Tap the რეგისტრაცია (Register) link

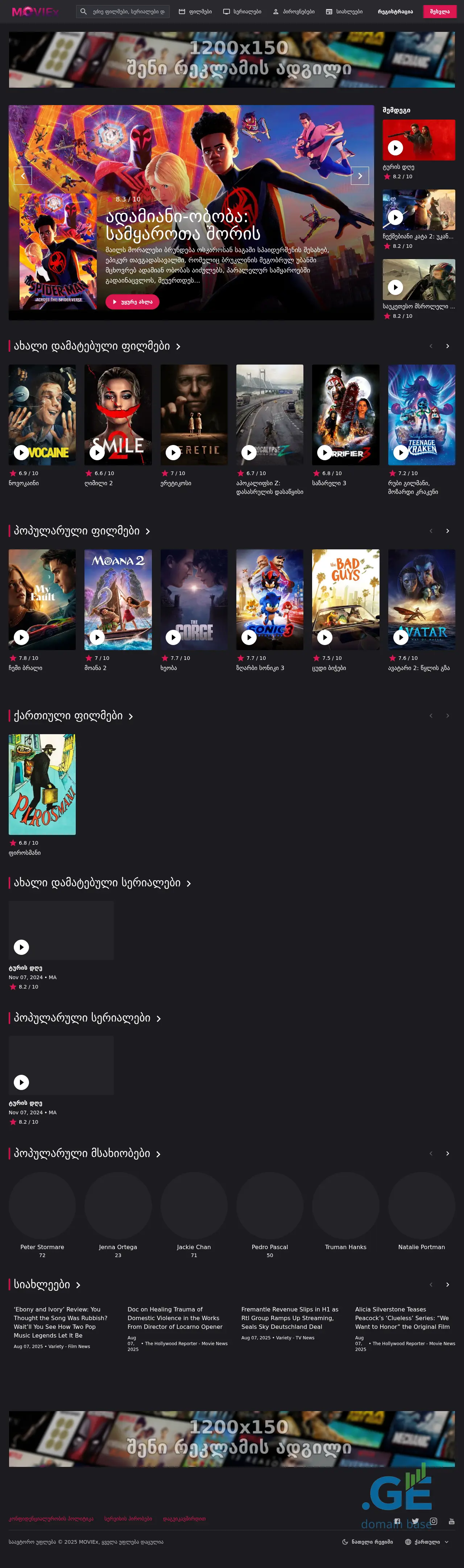point(395,12)
